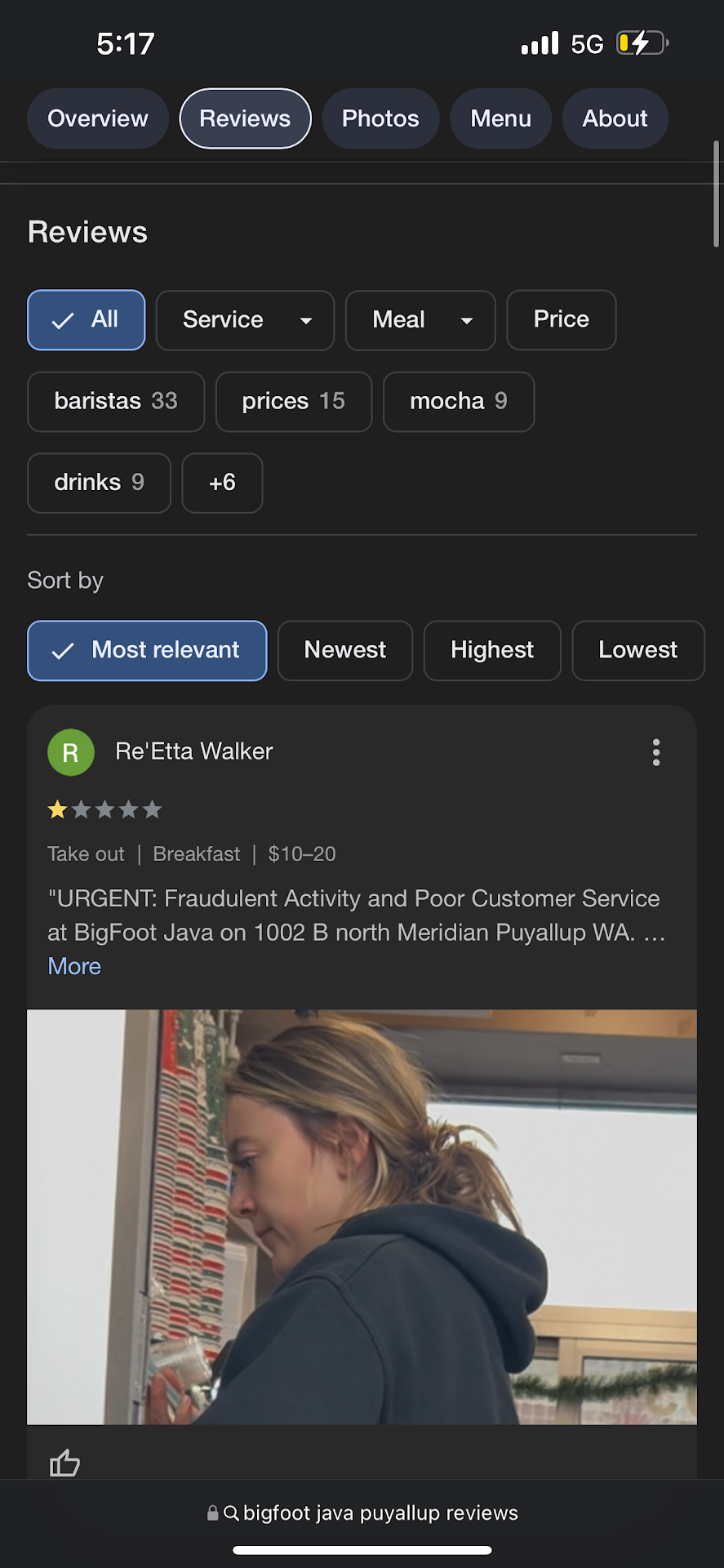Image resolution: width=724 pixels, height=1568 pixels.
Task: Filter reviews by mocha keyword
Action: point(458,401)
